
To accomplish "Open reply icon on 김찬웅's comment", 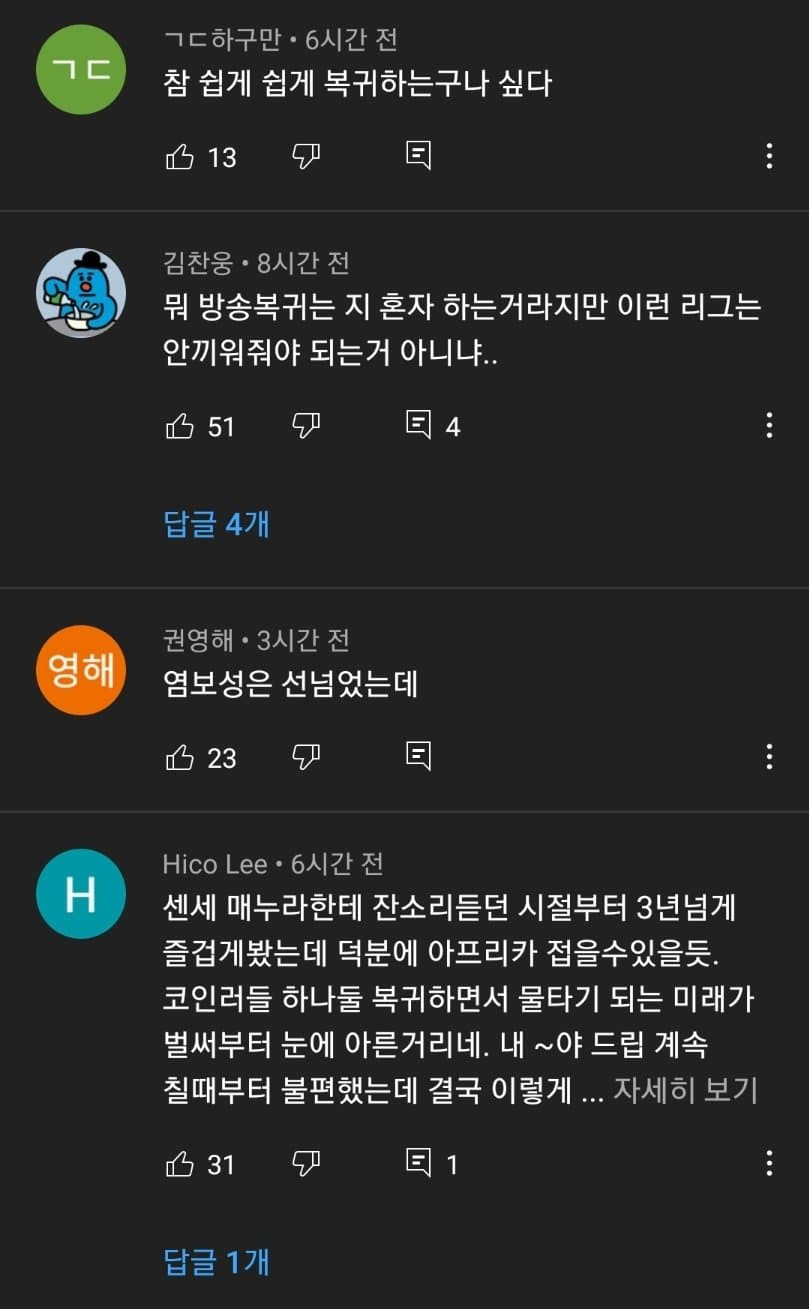I will click(418, 426).
